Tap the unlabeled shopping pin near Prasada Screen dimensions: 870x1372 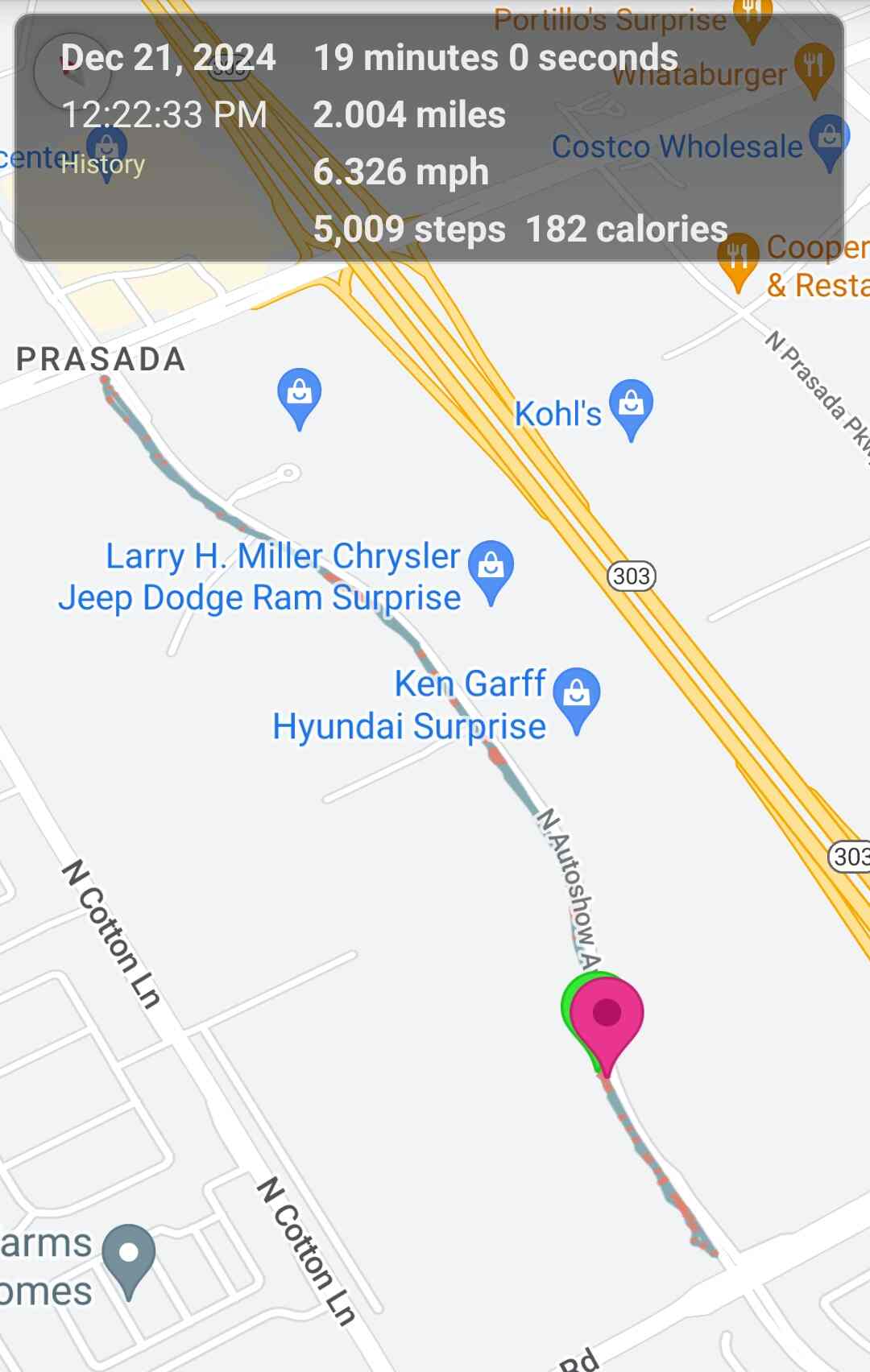click(x=300, y=395)
